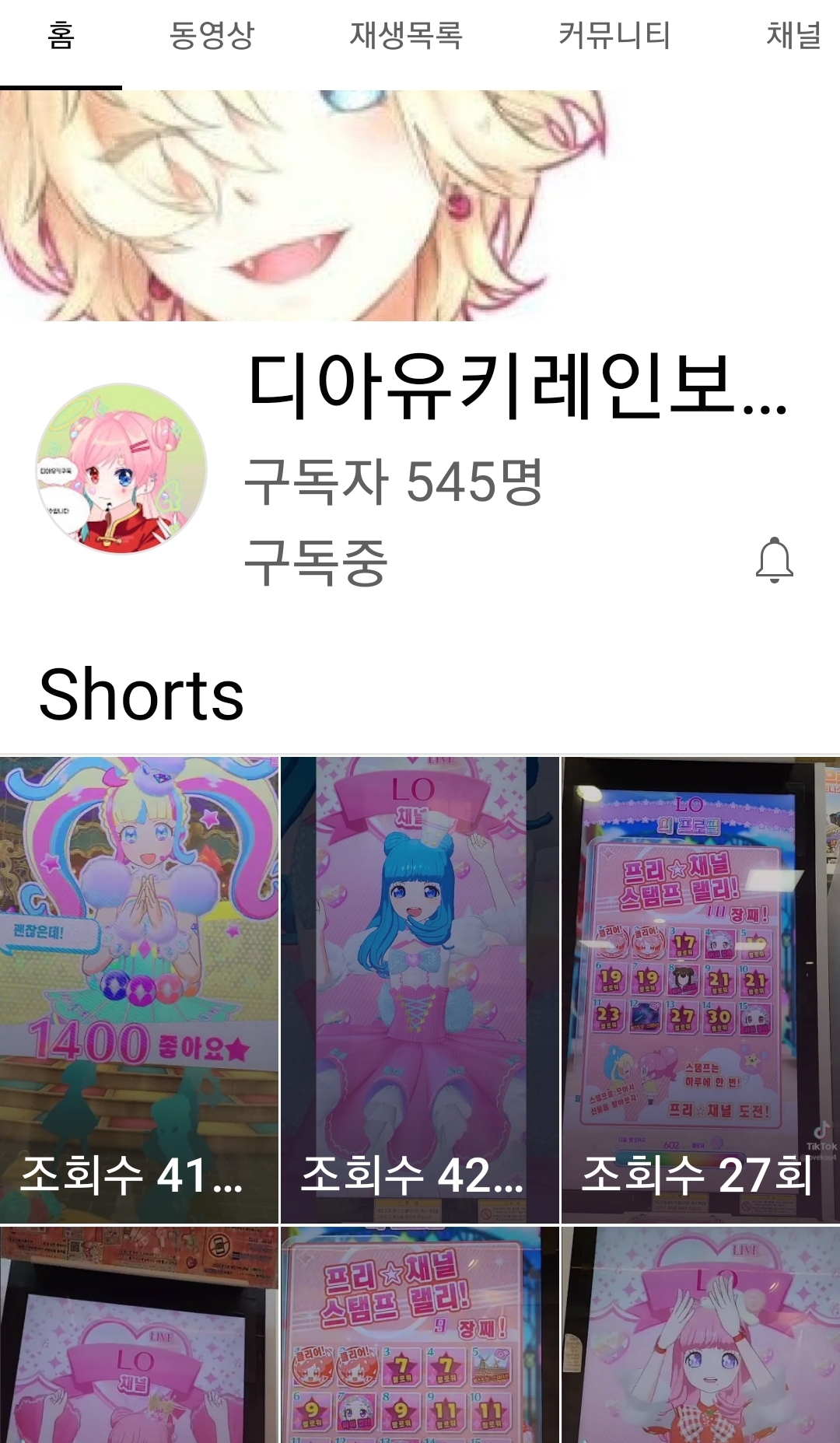
Task: Play the blue-haired girl Short
Action: (x=419, y=988)
